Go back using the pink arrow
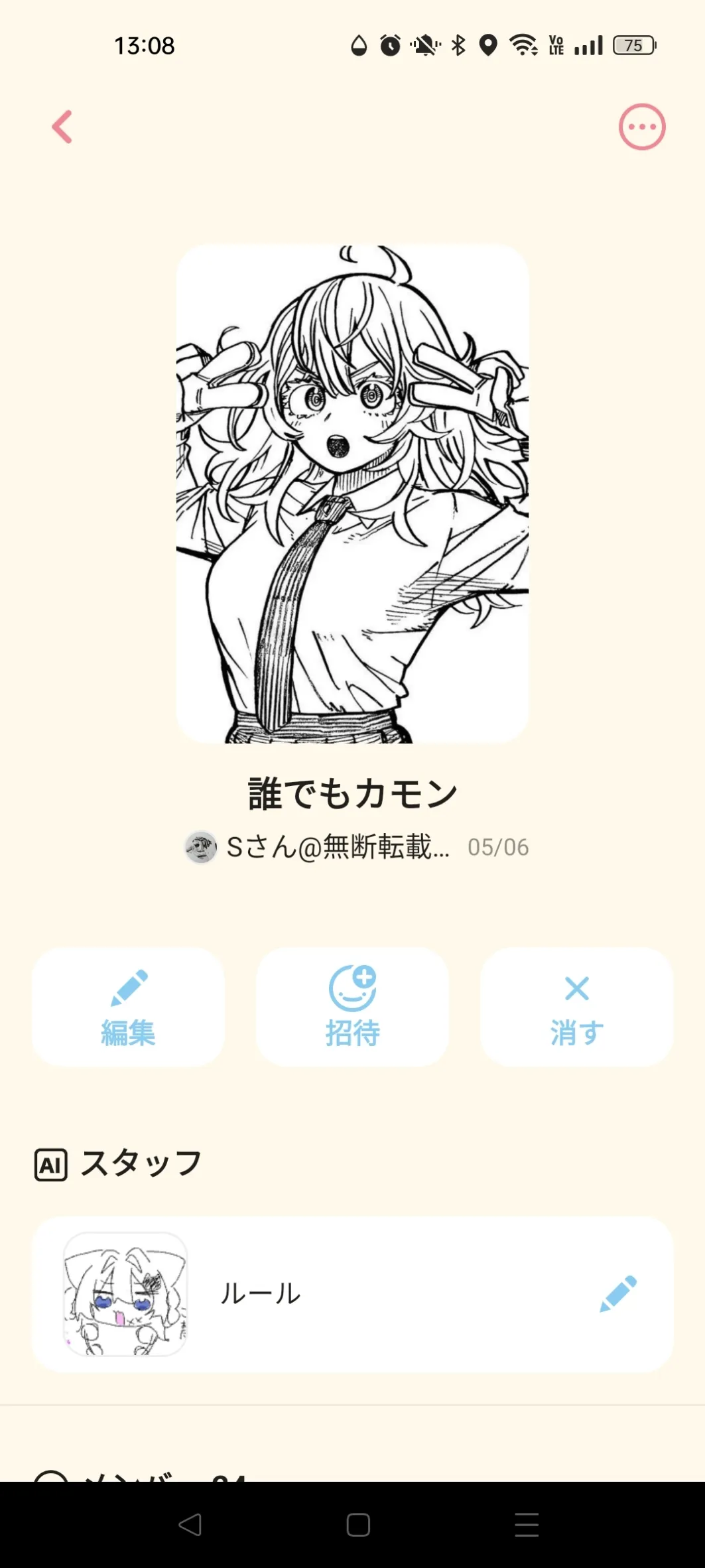This screenshot has height=1568, width=705. (62, 127)
